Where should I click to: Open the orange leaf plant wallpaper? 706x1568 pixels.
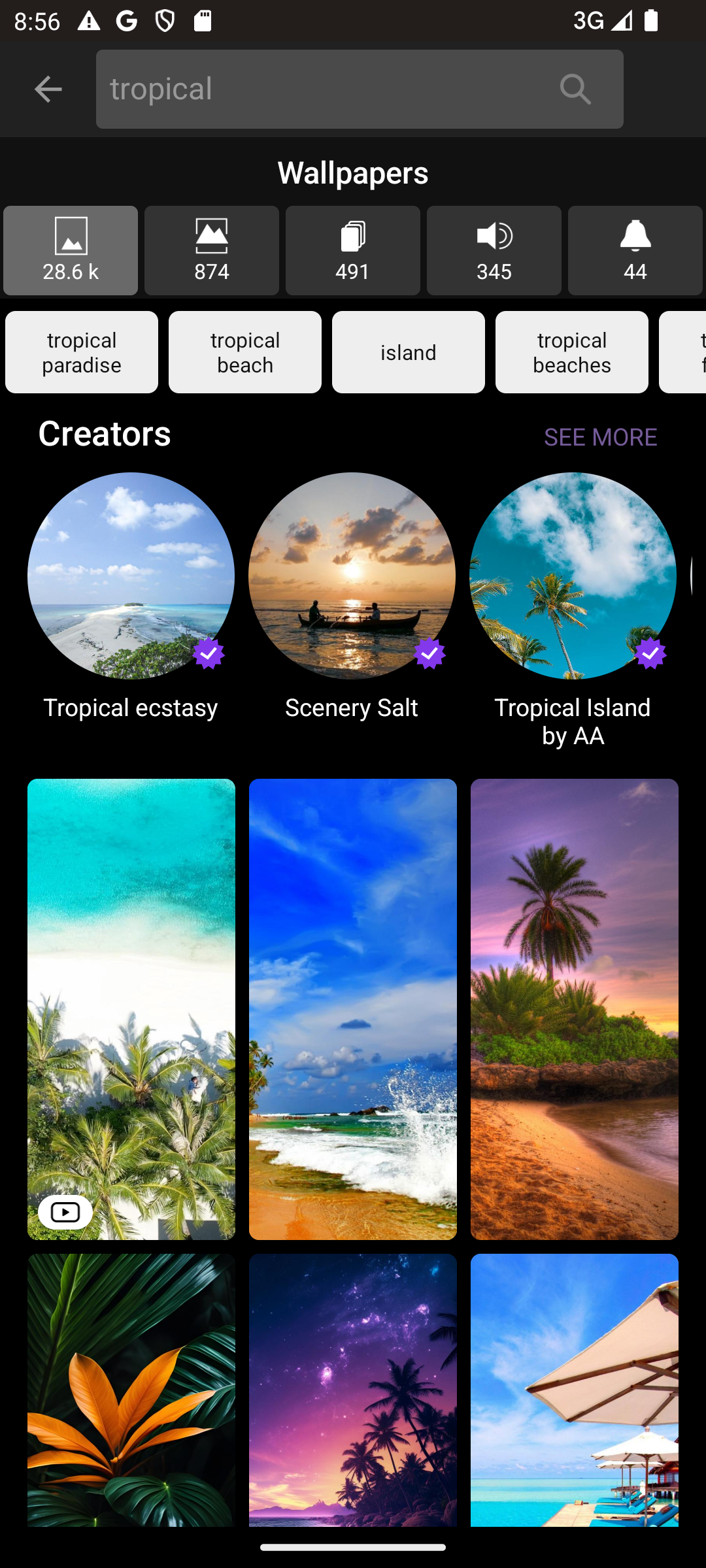pos(131,1390)
